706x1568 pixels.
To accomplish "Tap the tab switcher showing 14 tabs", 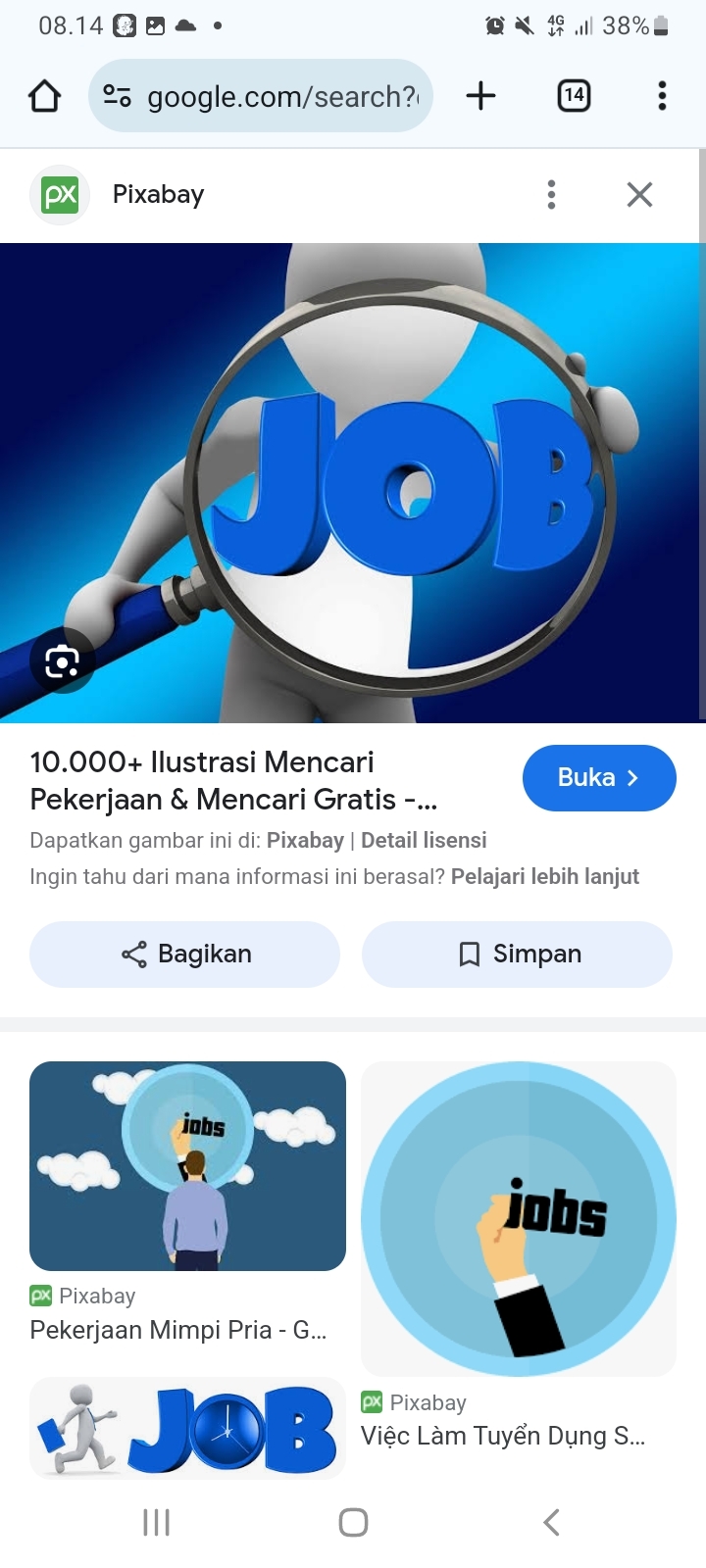I will click(574, 96).
